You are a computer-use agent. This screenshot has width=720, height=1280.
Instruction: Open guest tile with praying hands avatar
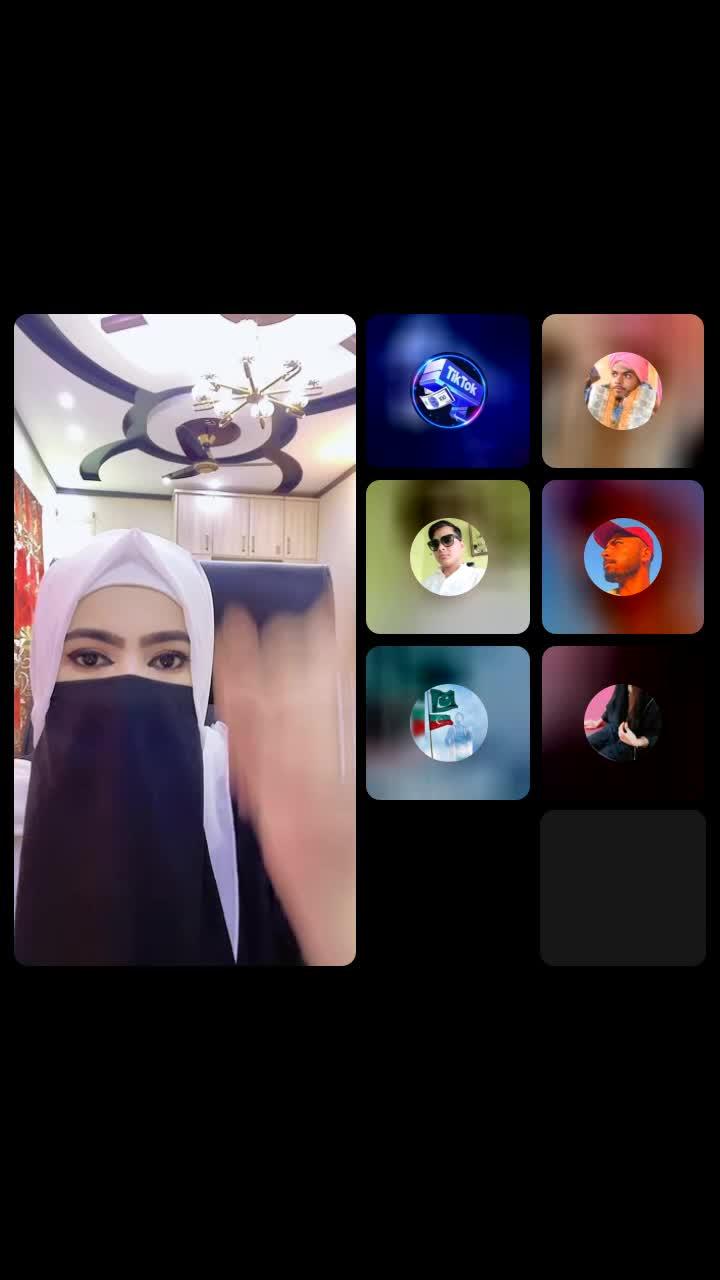point(623,722)
